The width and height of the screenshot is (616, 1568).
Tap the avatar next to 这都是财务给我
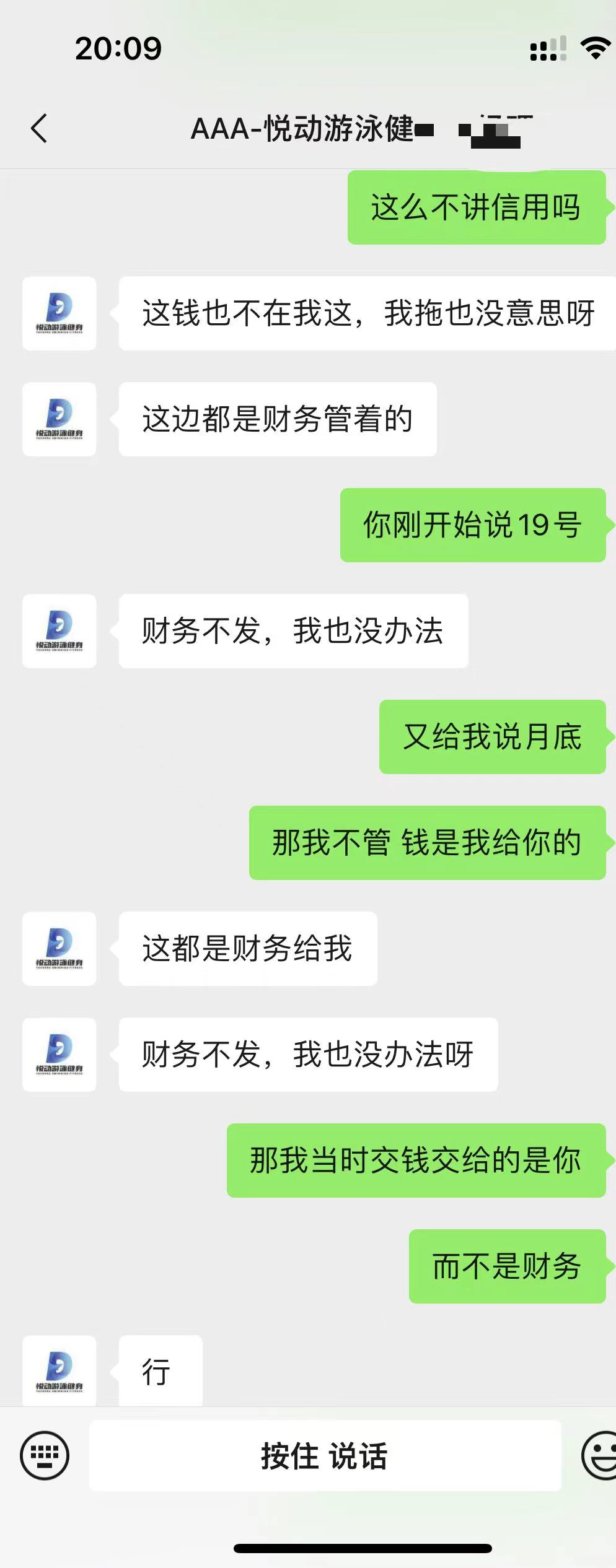pos(59,949)
